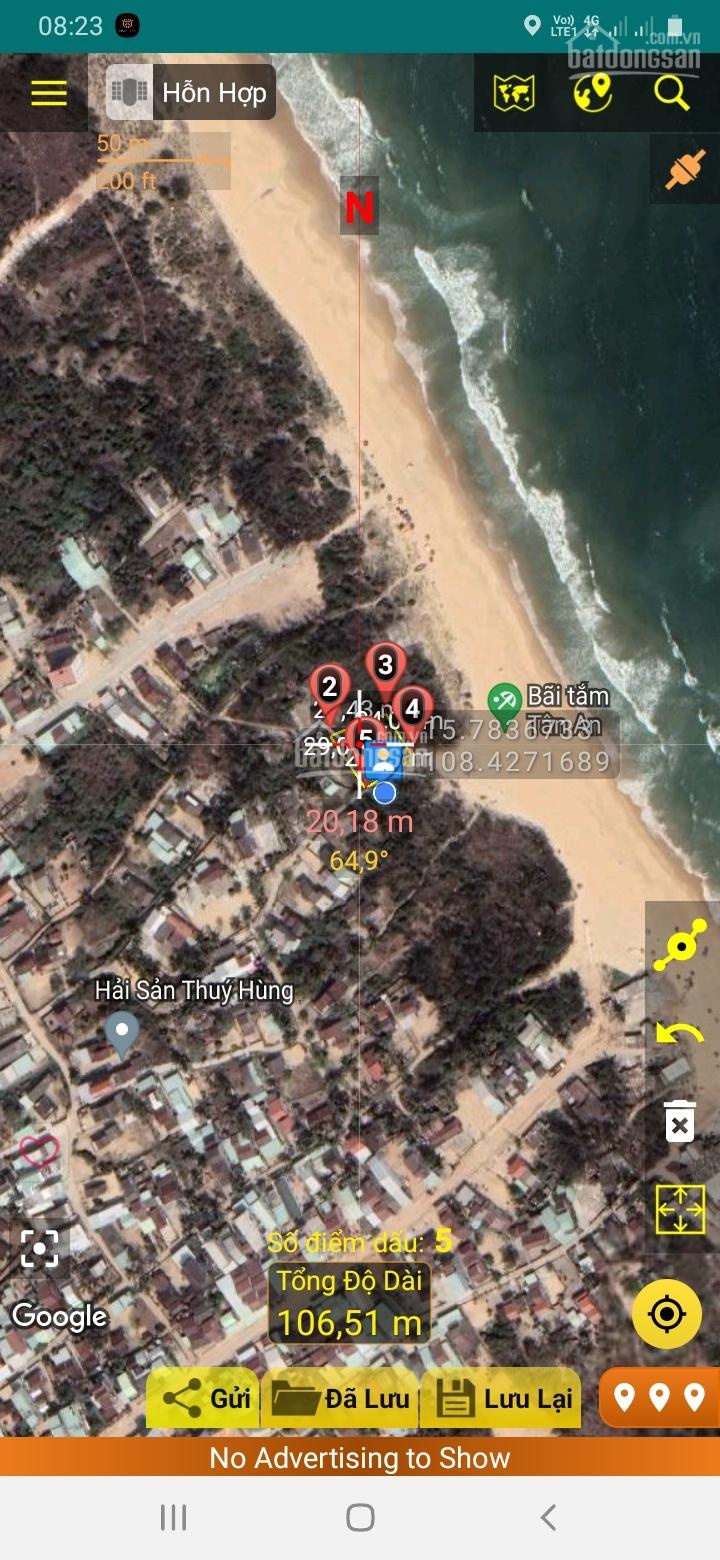Open the hamburger menu
The width and height of the screenshot is (720, 1560).
(x=48, y=93)
